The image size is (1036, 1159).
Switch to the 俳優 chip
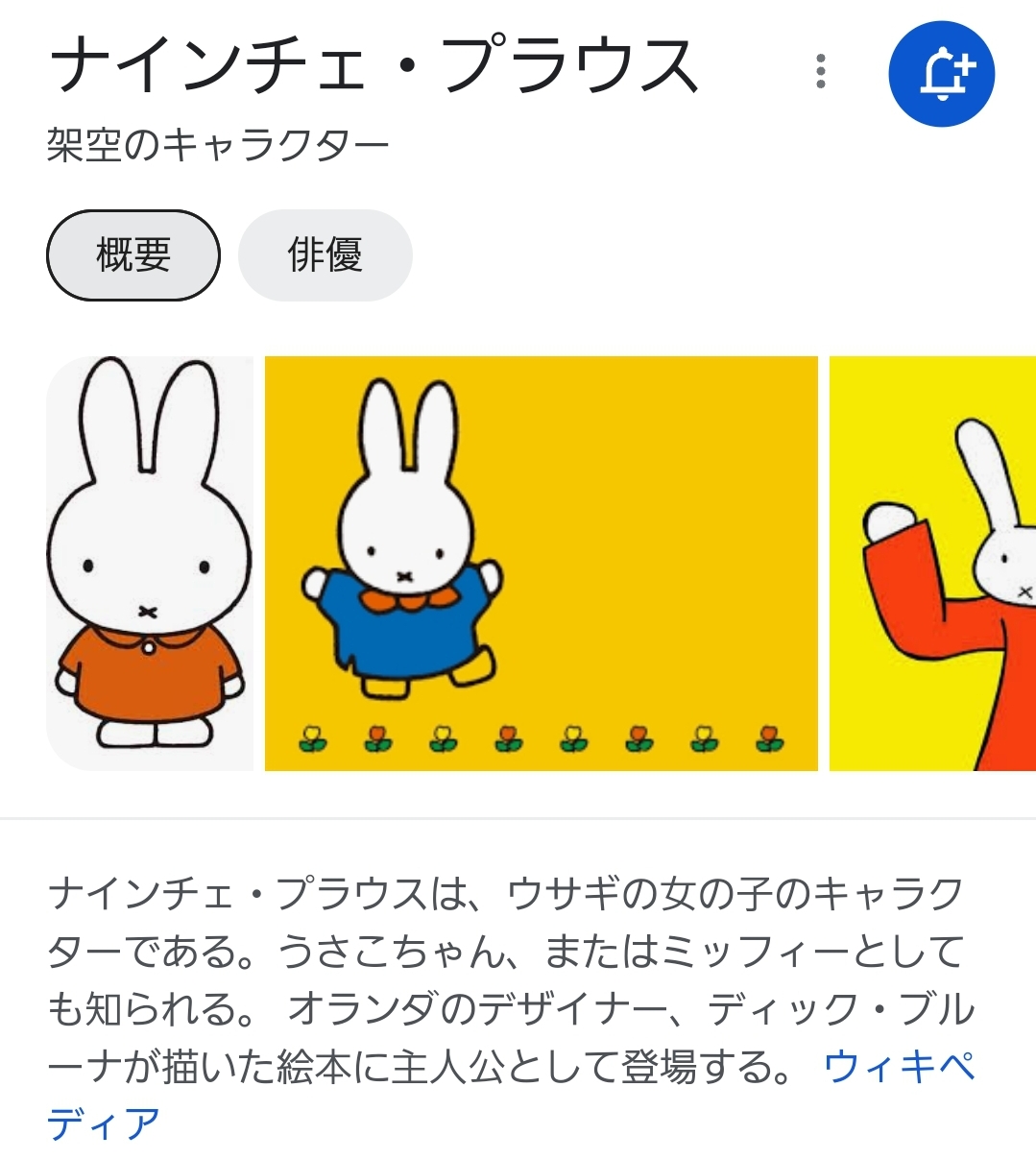pyautogui.click(x=325, y=255)
